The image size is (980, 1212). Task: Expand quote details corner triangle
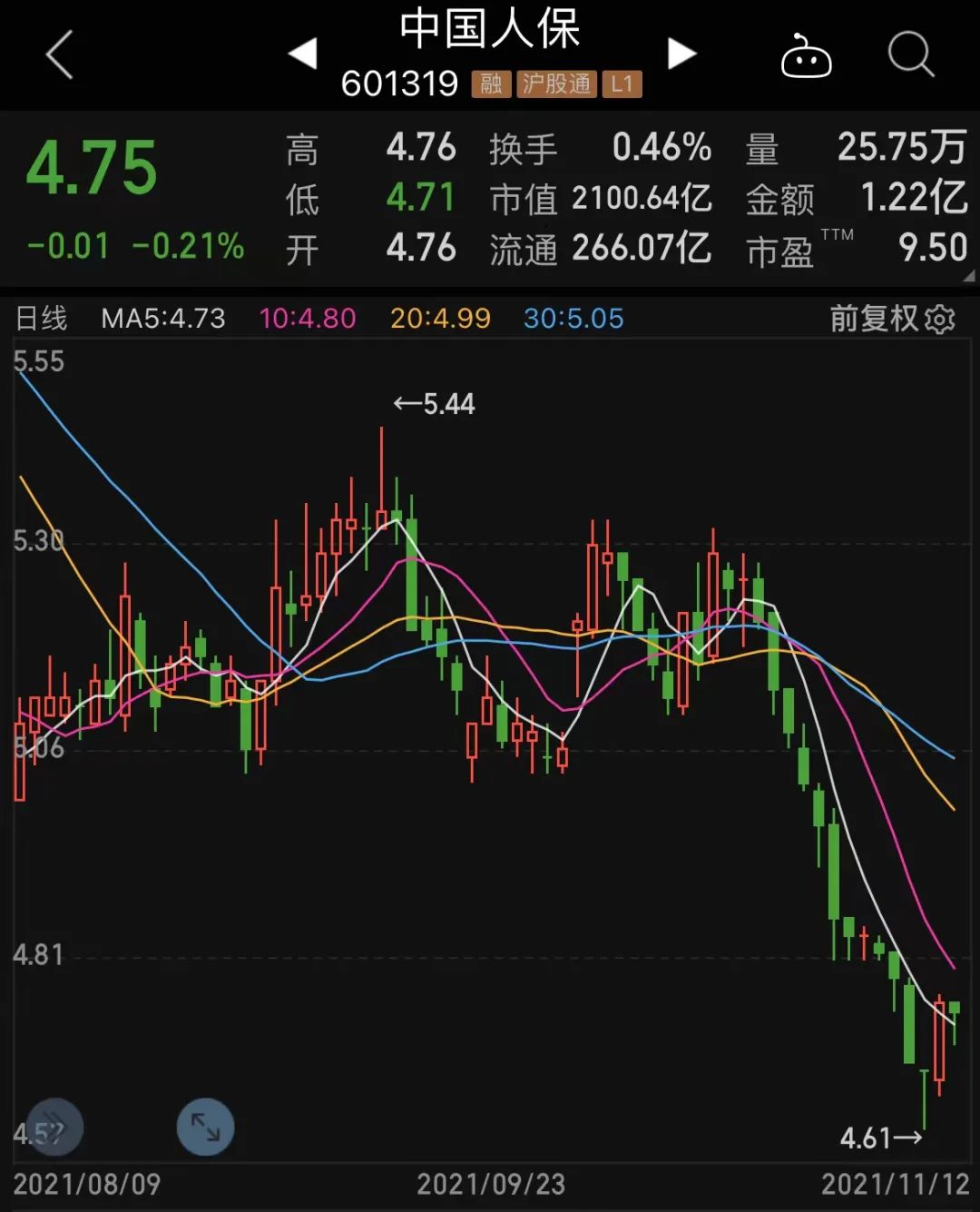[x=968, y=276]
